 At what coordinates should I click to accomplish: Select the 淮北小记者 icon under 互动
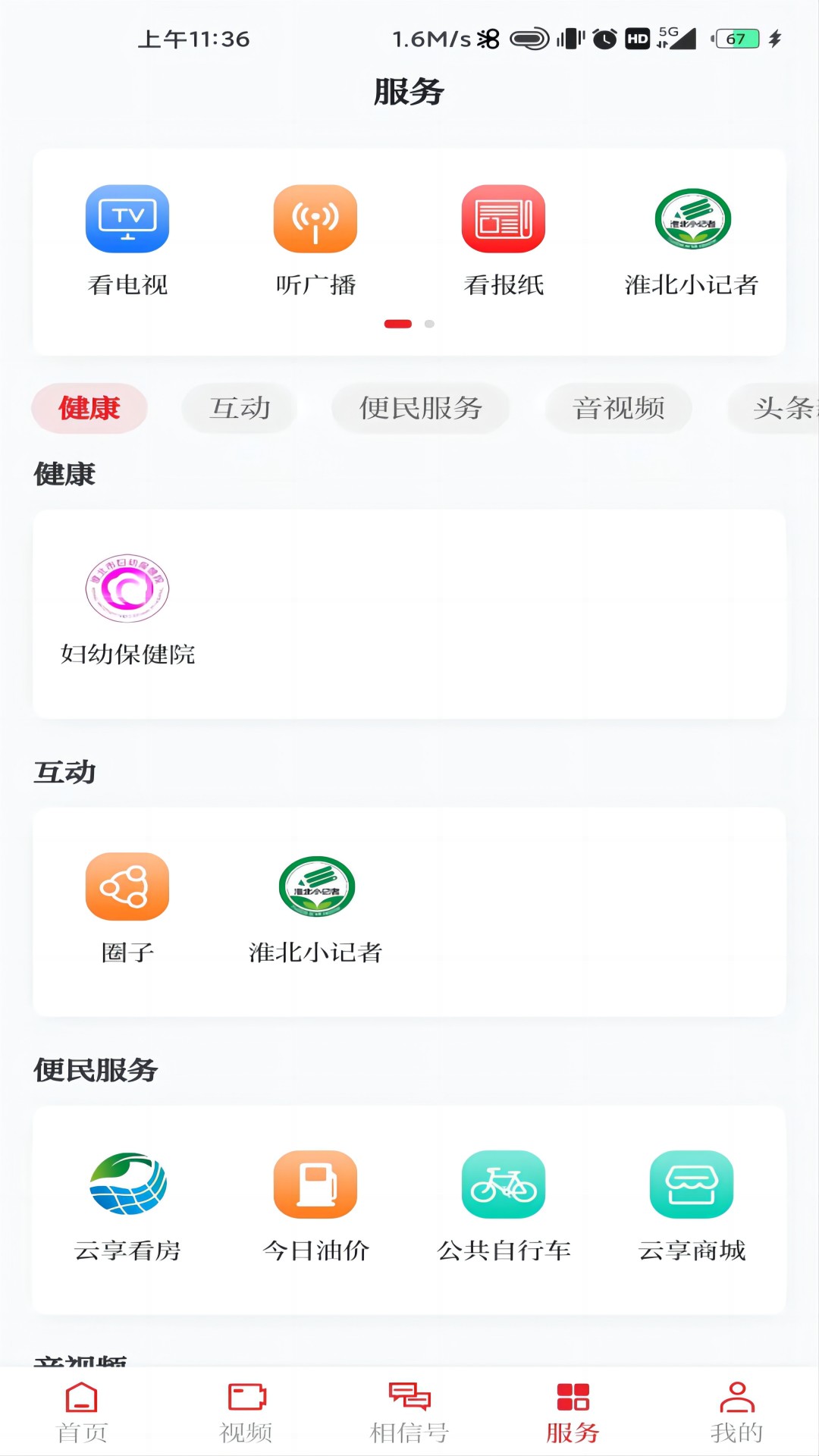315,887
